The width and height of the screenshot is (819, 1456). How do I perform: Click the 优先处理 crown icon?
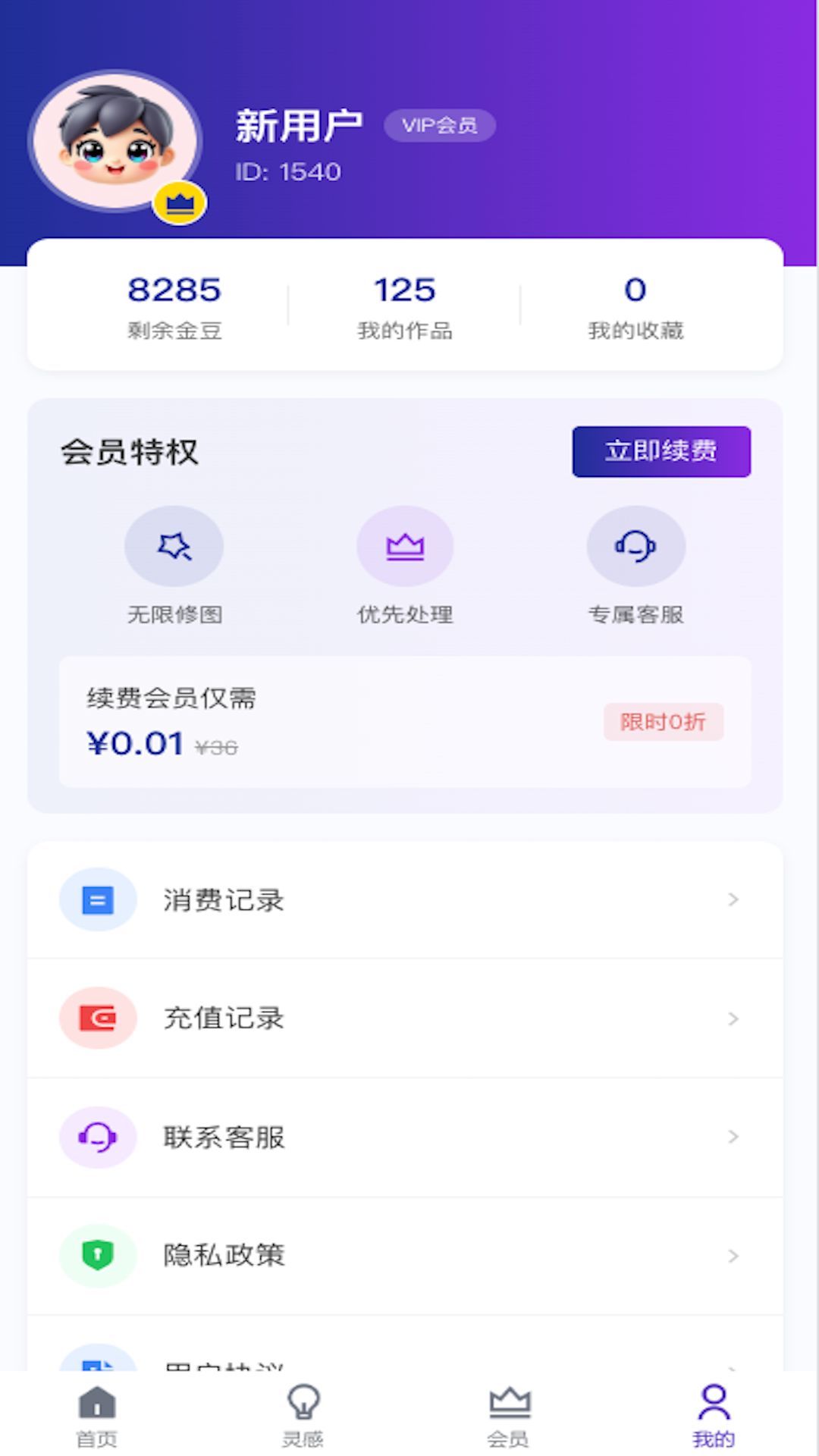(405, 545)
